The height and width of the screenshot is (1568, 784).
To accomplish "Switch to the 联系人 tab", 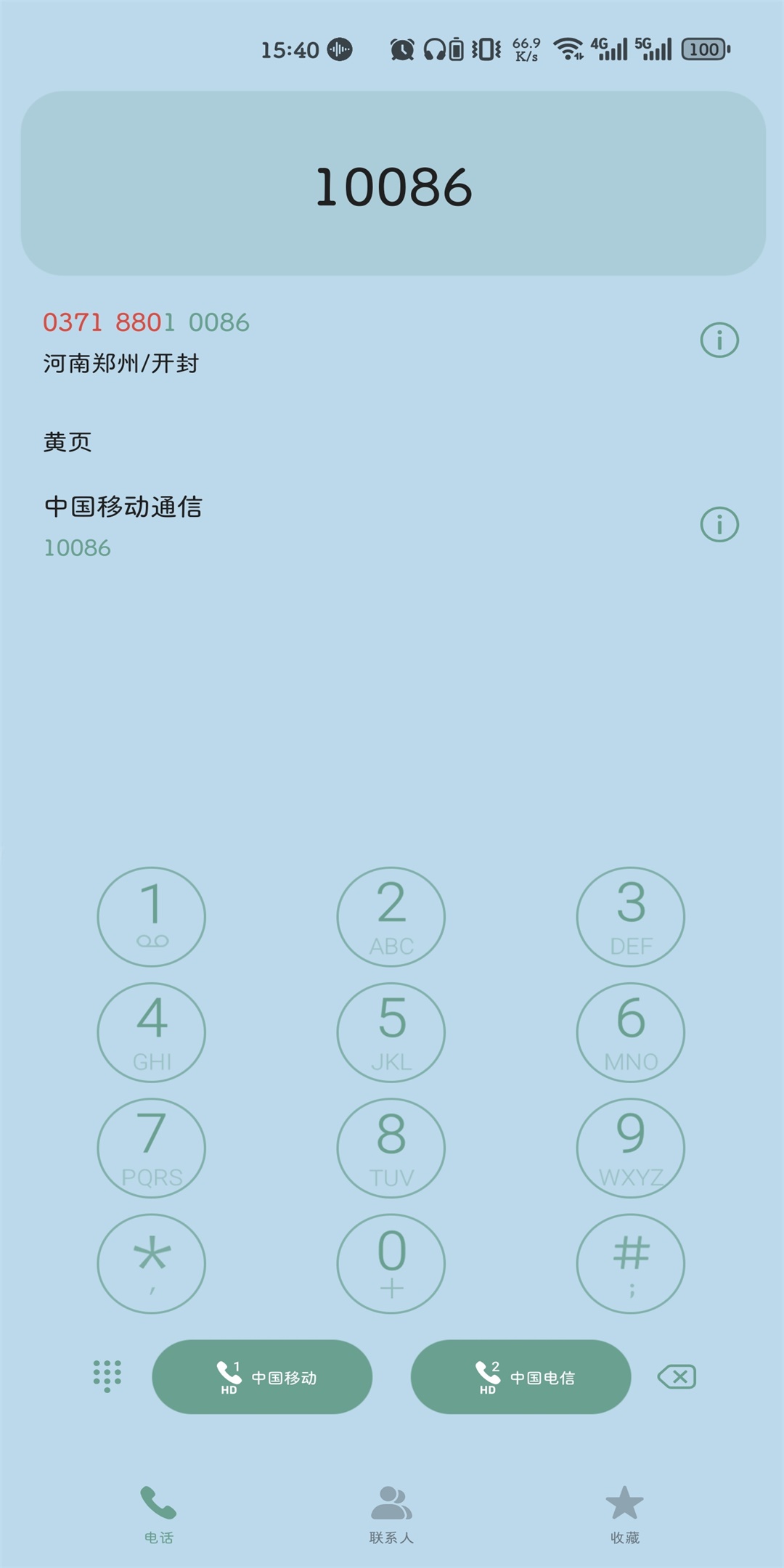I will [x=391, y=1514].
